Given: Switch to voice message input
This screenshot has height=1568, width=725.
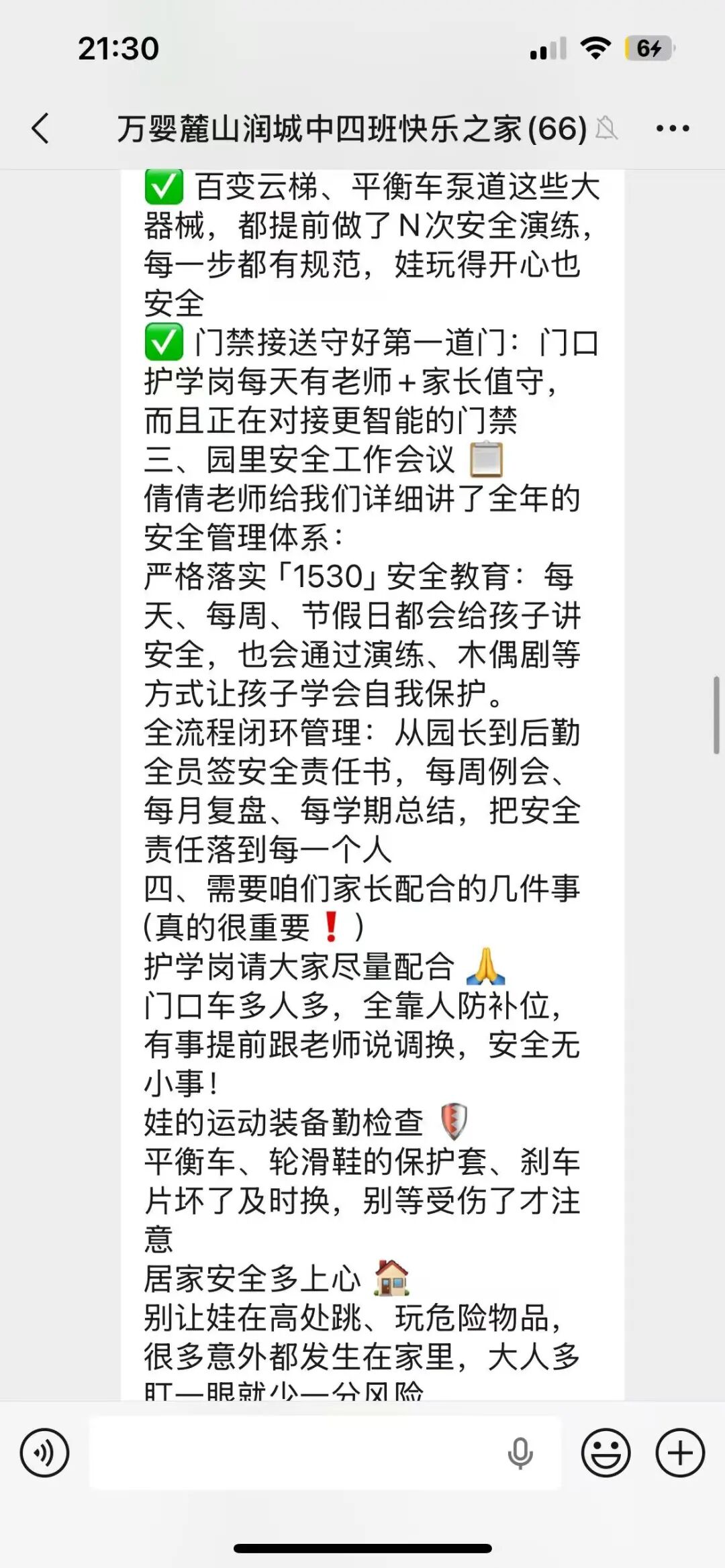Looking at the screenshot, I should pyautogui.click(x=44, y=1453).
